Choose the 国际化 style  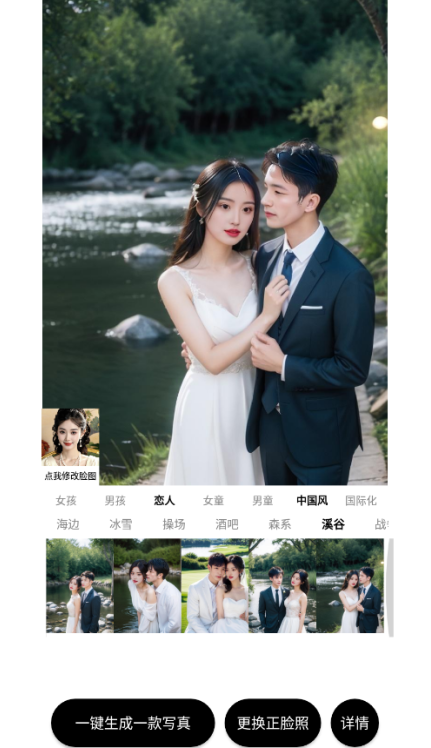pos(361,500)
